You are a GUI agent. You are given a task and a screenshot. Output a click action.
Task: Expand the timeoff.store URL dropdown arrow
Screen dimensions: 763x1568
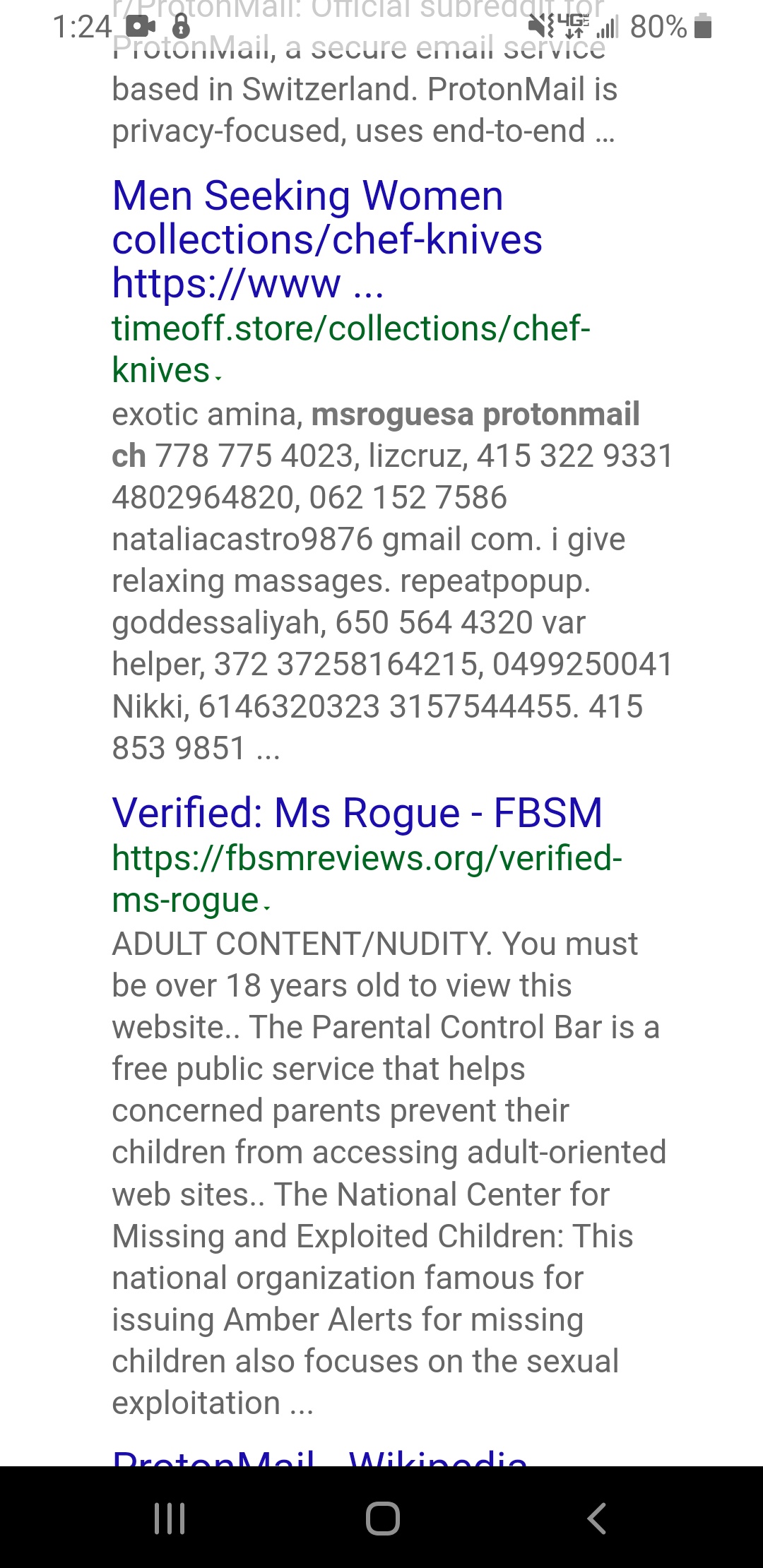click(218, 379)
